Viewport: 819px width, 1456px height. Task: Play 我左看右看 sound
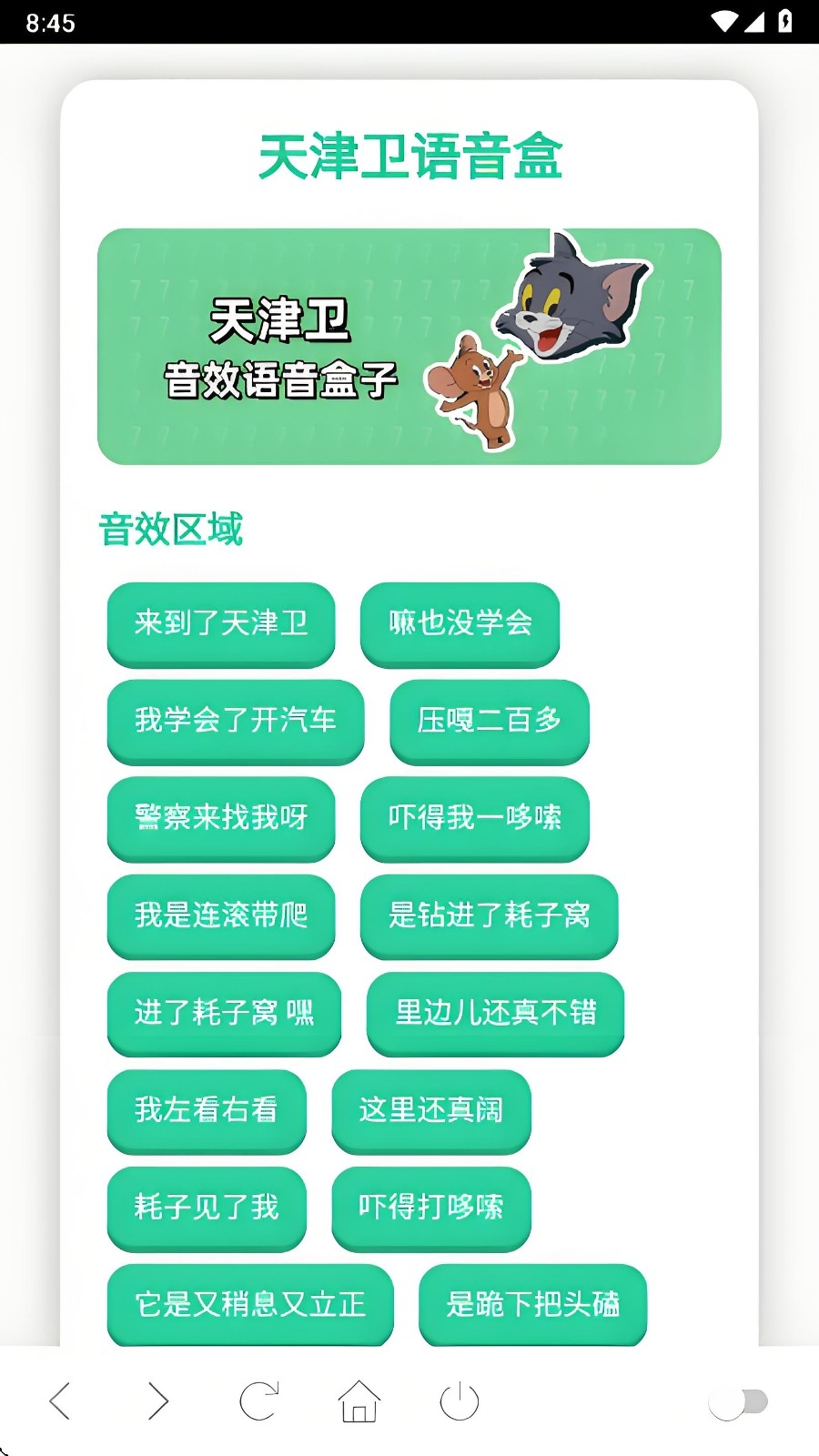tap(207, 1109)
